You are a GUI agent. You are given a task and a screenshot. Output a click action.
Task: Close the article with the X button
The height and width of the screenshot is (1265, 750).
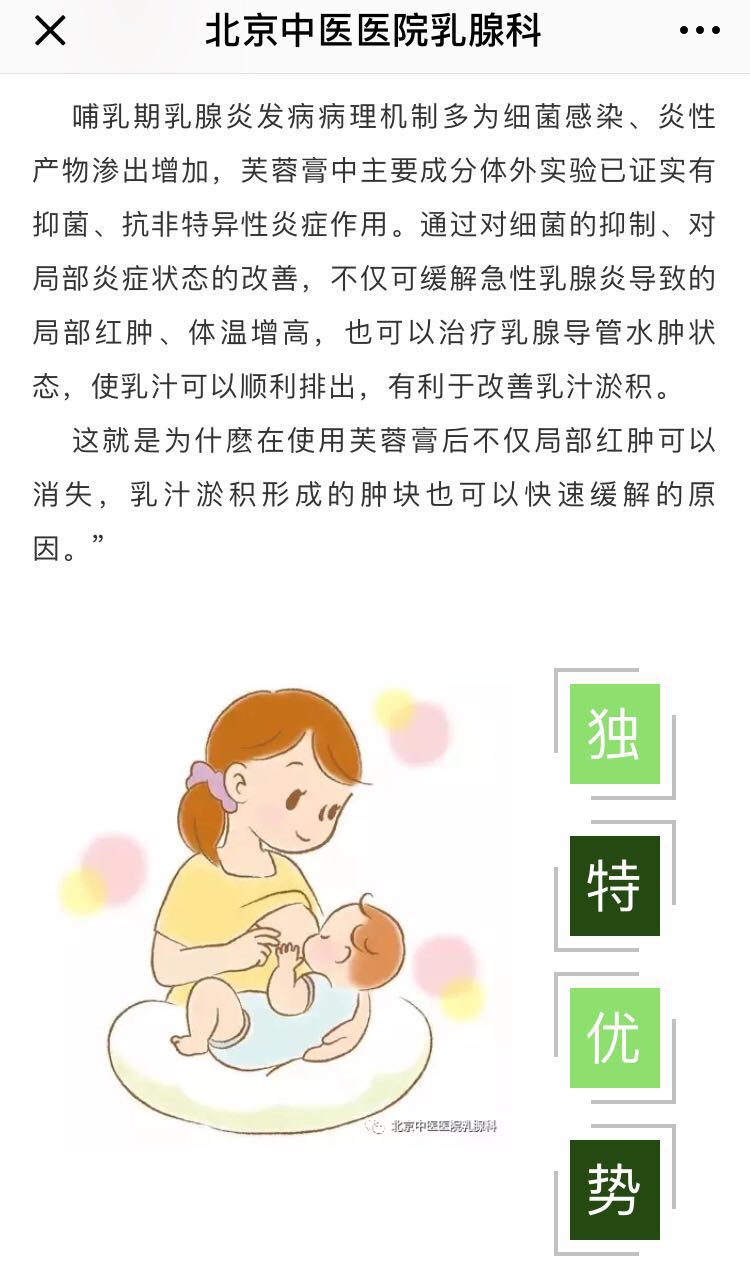click(x=50, y=31)
